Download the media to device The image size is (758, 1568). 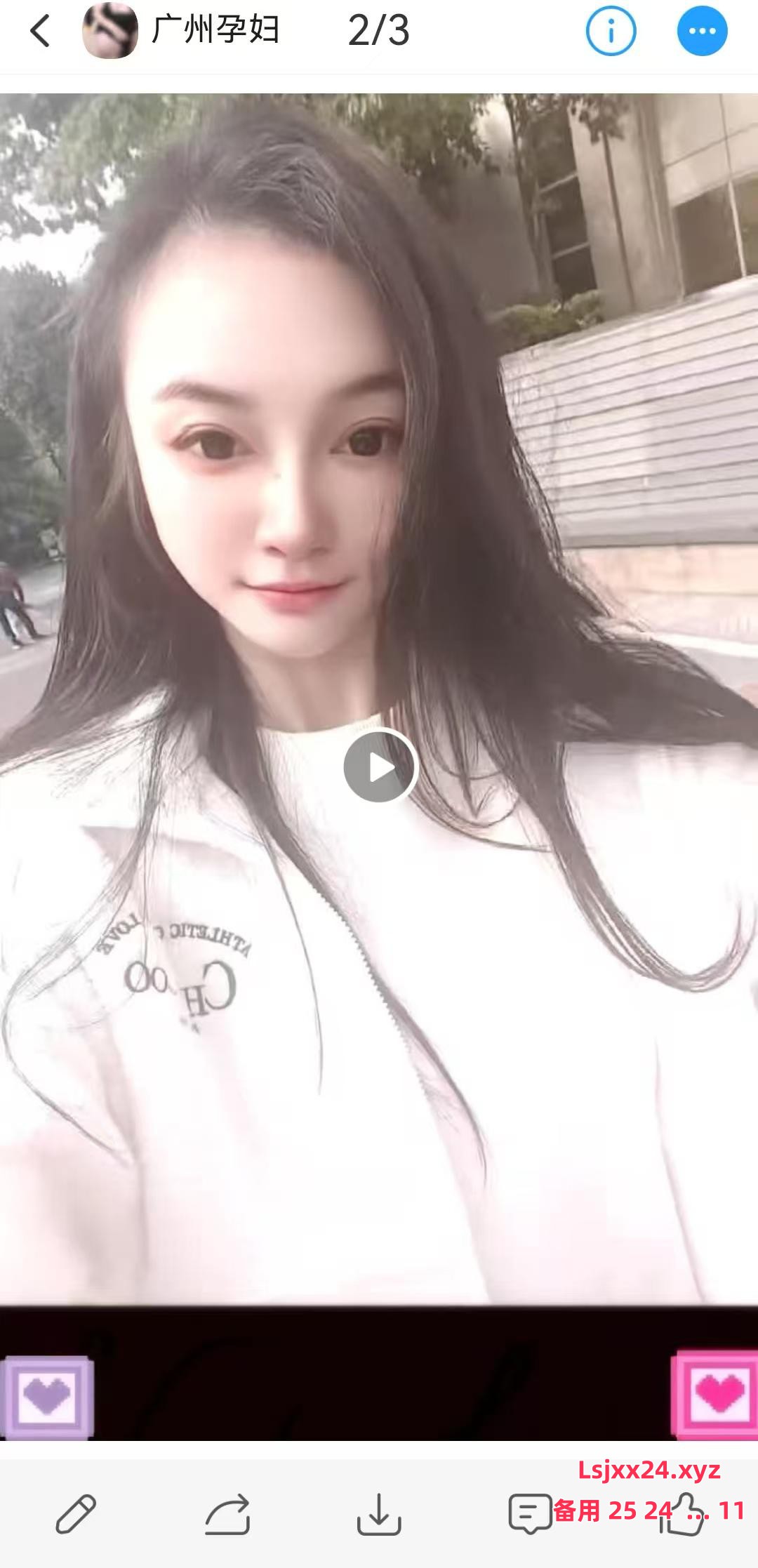coord(379,1514)
